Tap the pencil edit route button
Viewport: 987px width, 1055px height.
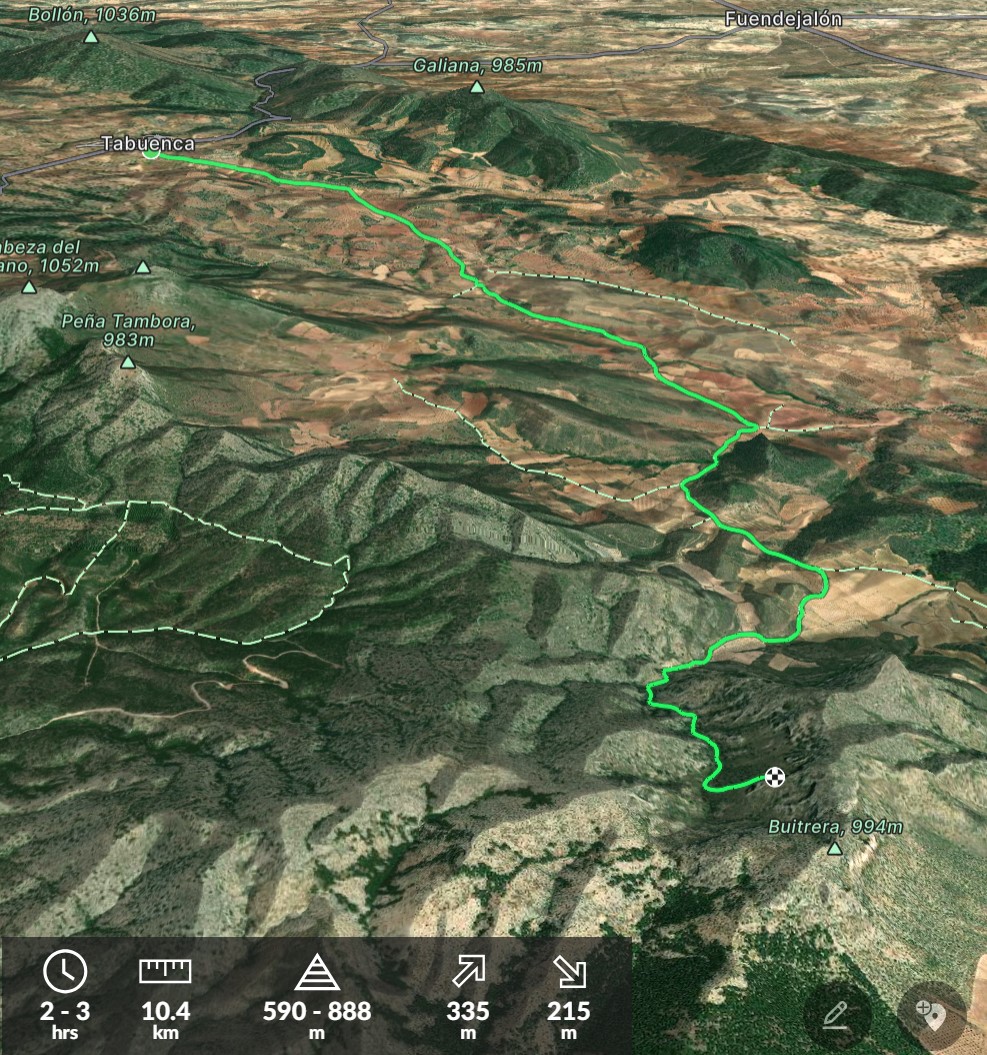pos(836,1016)
